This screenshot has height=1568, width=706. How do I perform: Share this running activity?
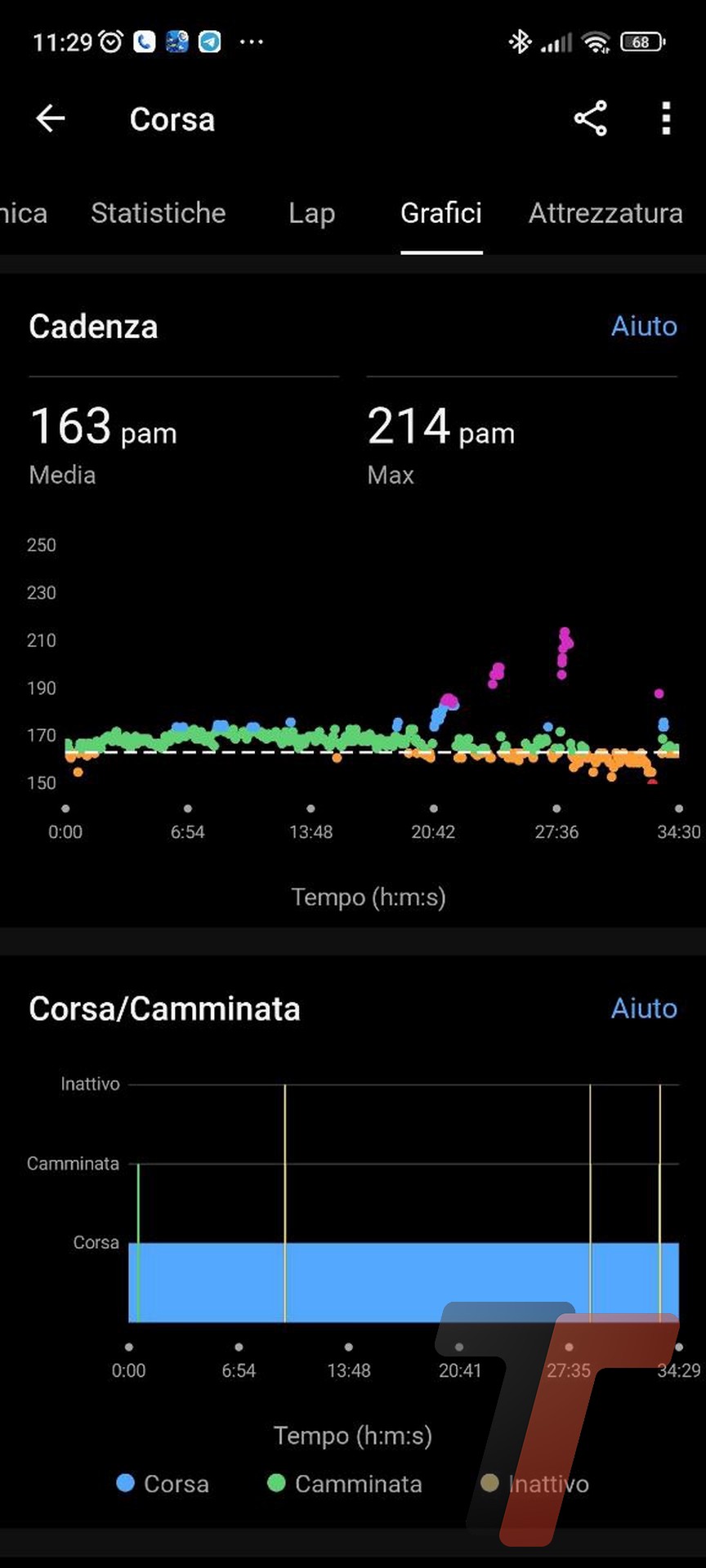[x=590, y=119]
